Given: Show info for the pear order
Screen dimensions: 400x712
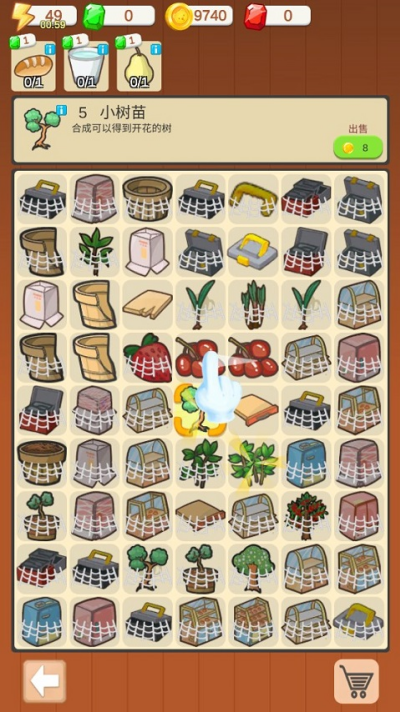Looking at the screenshot, I should 155,49.
